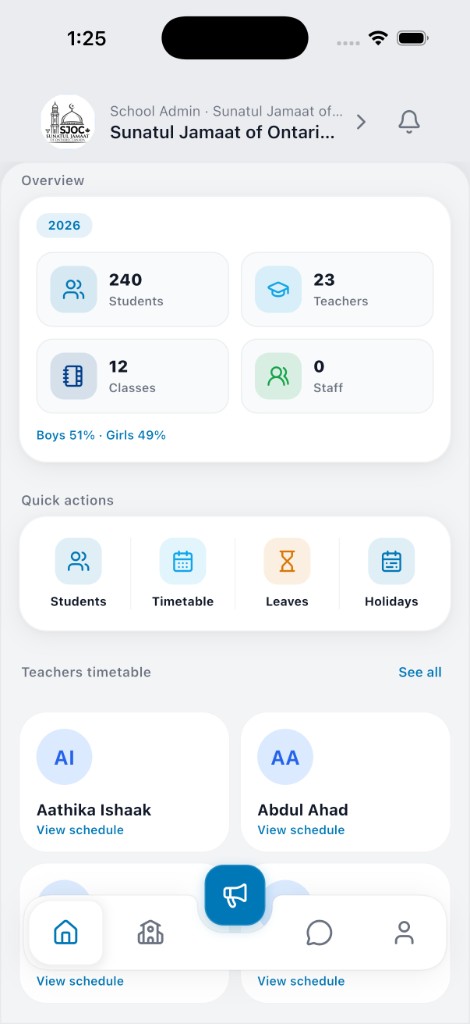Expand the school switcher chevron
This screenshot has height=1024, width=470.
coord(361,122)
